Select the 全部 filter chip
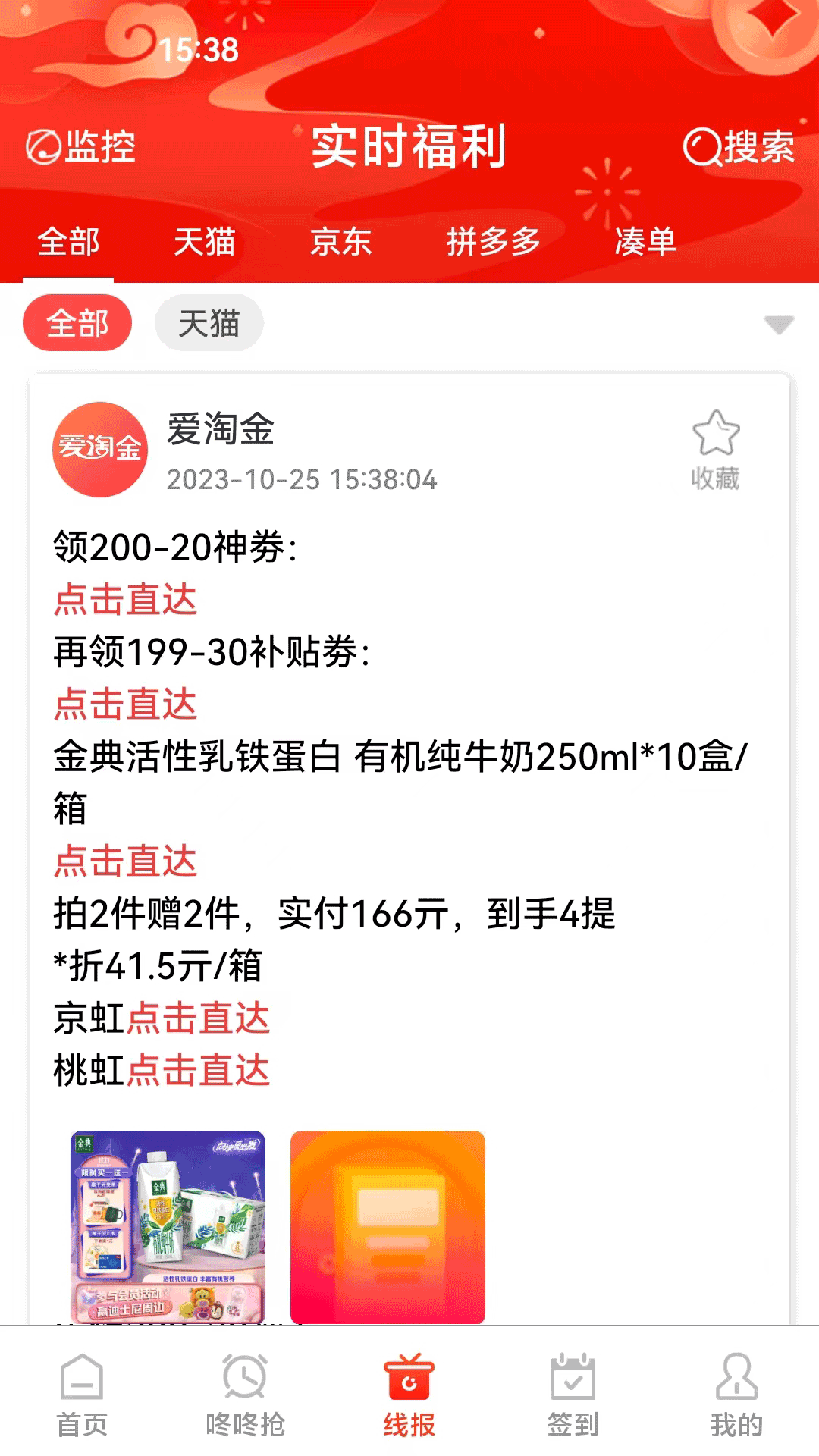 (77, 323)
